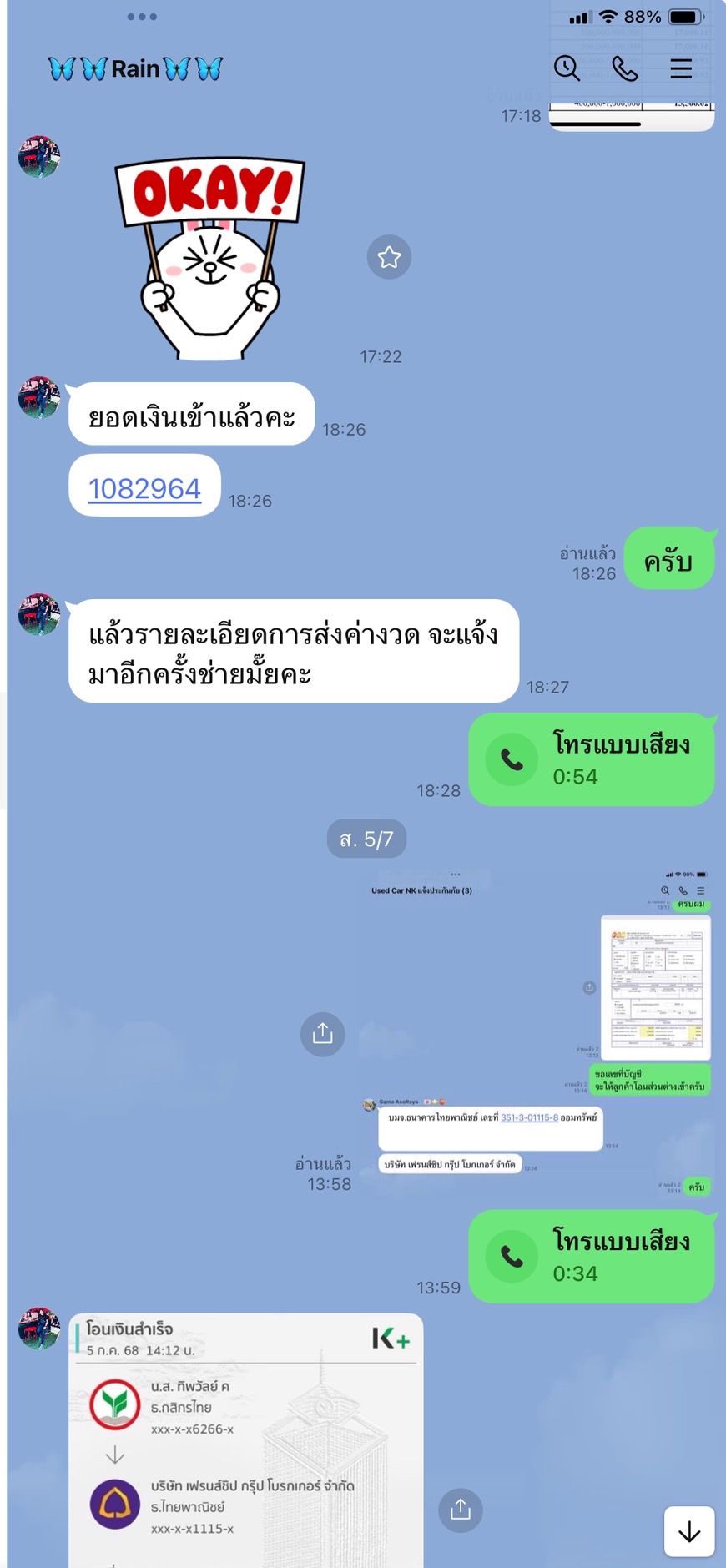
Task: Jump to the latest messages
Action: pyautogui.click(x=688, y=1531)
